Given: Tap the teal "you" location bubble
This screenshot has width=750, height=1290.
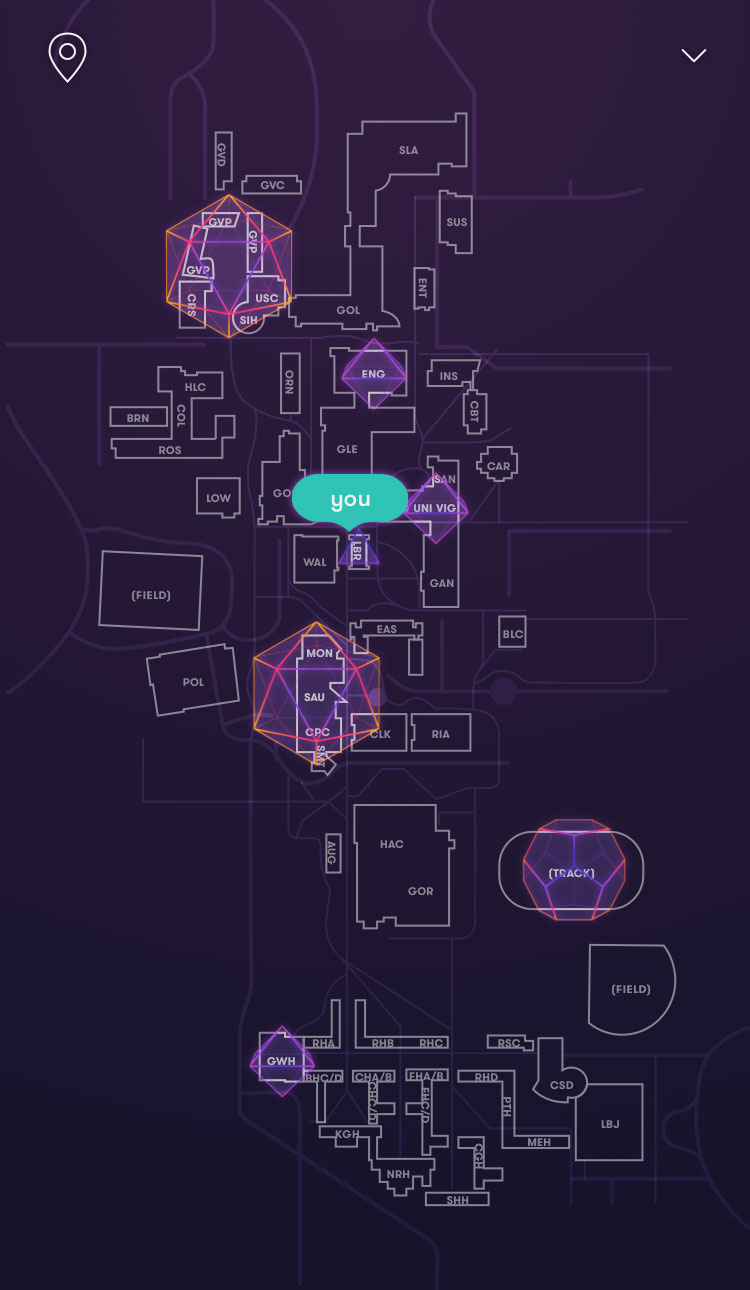Looking at the screenshot, I should point(350,500).
